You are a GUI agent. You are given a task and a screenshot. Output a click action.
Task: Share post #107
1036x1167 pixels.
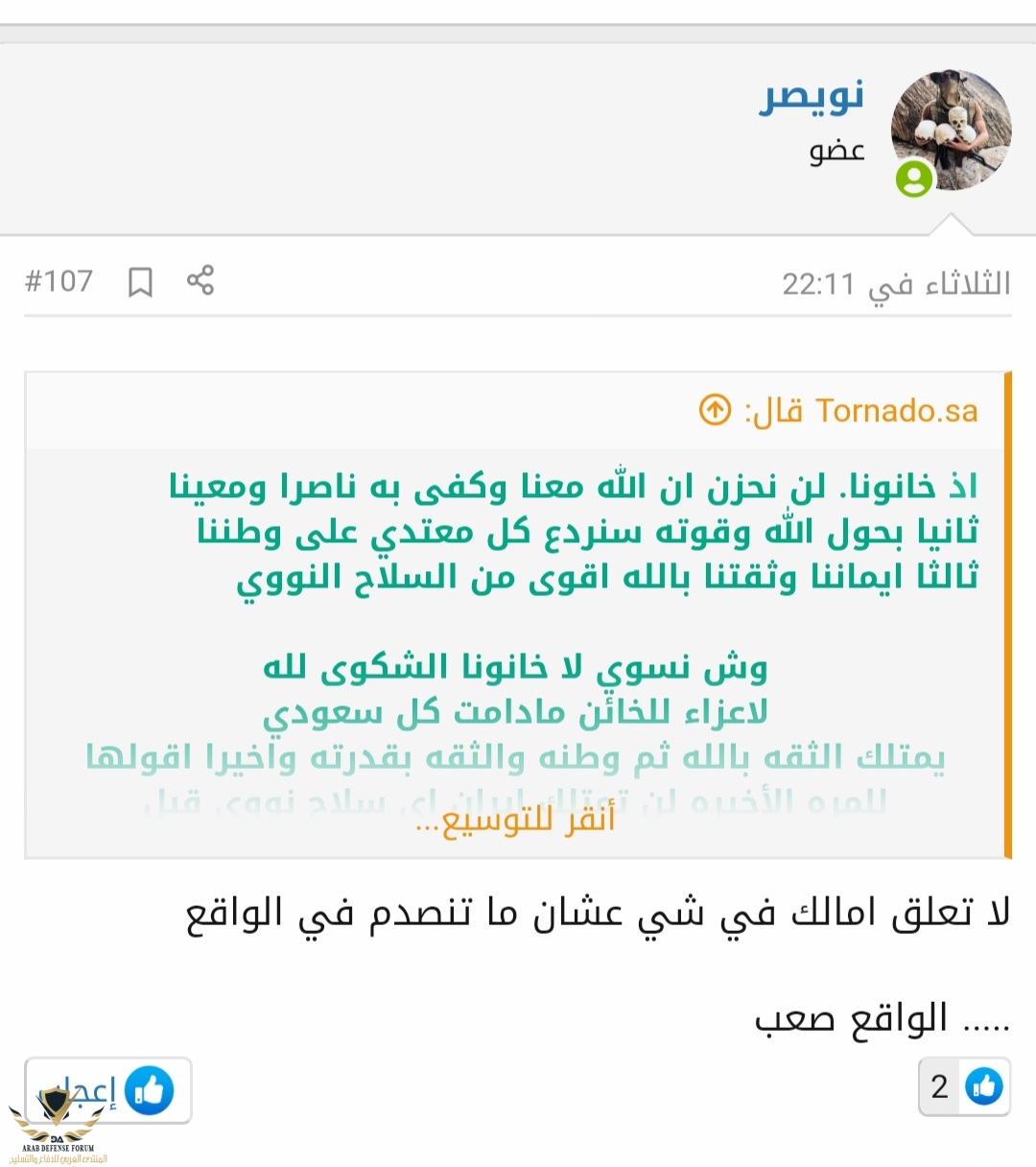pyautogui.click(x=200, y=280)
